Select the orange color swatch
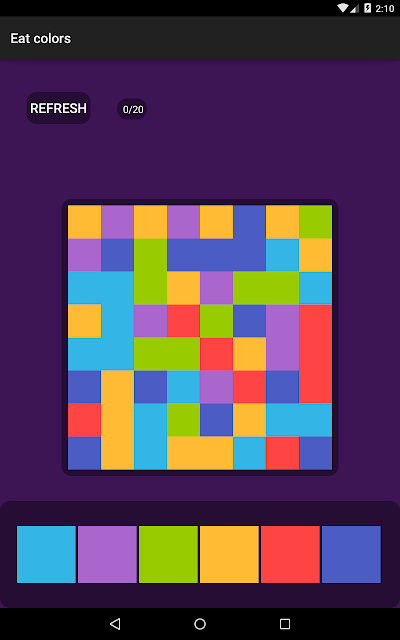400x640 pixels. tap(229, 554)
